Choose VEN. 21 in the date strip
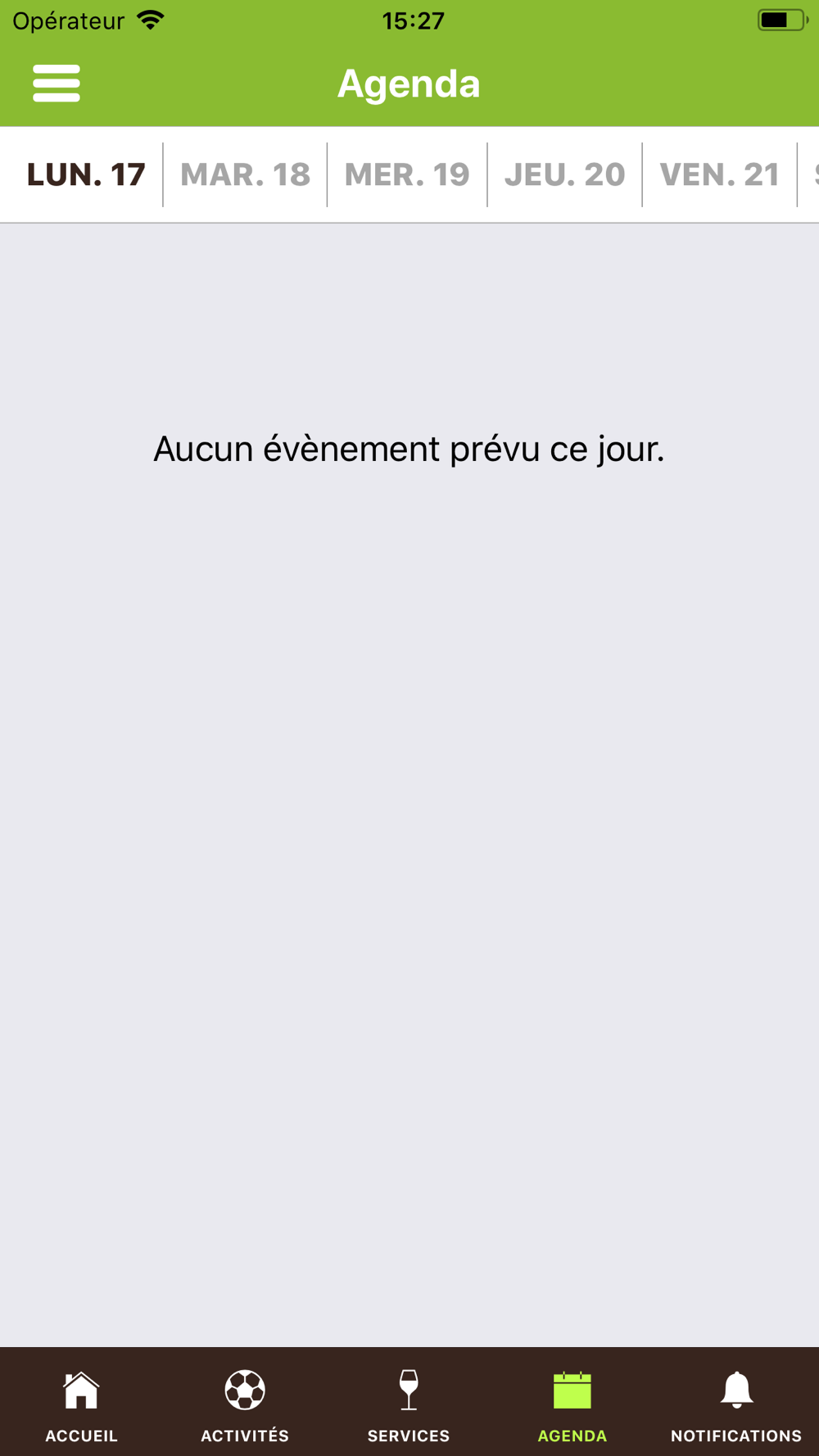 click(x=719, y=174)
